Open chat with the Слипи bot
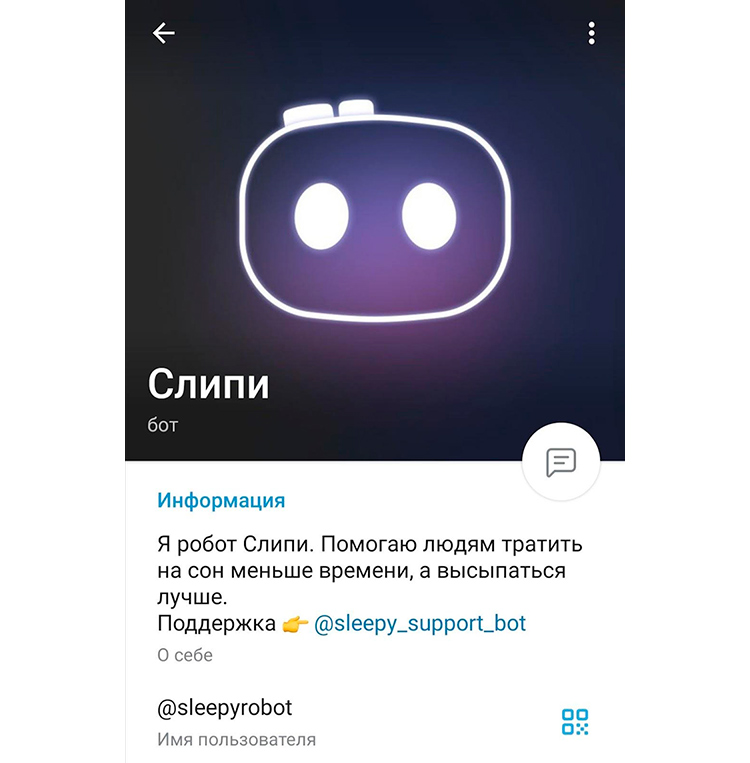 coord(561,462)
